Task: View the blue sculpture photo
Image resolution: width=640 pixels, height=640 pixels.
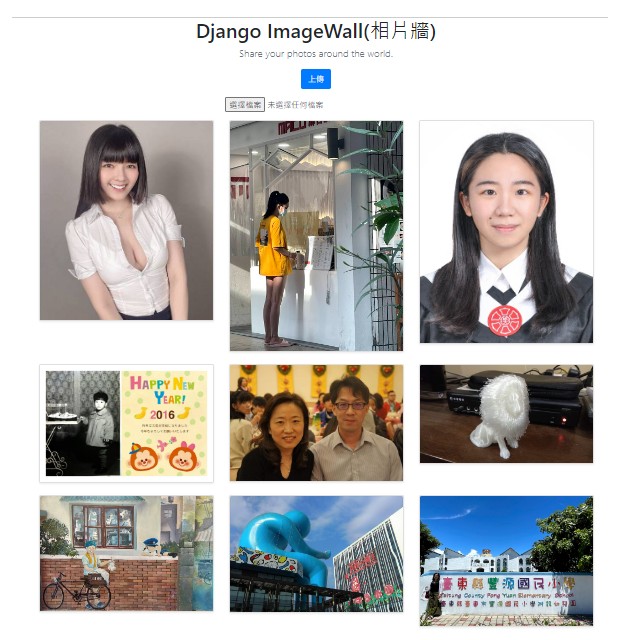Action: [x=316, y=553]
